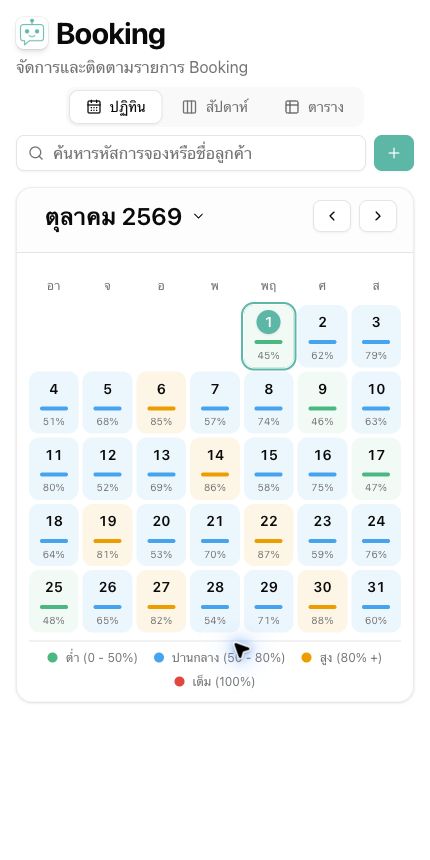
Task: Open day 1 with 45% occupancy
Action: point(269,336)
